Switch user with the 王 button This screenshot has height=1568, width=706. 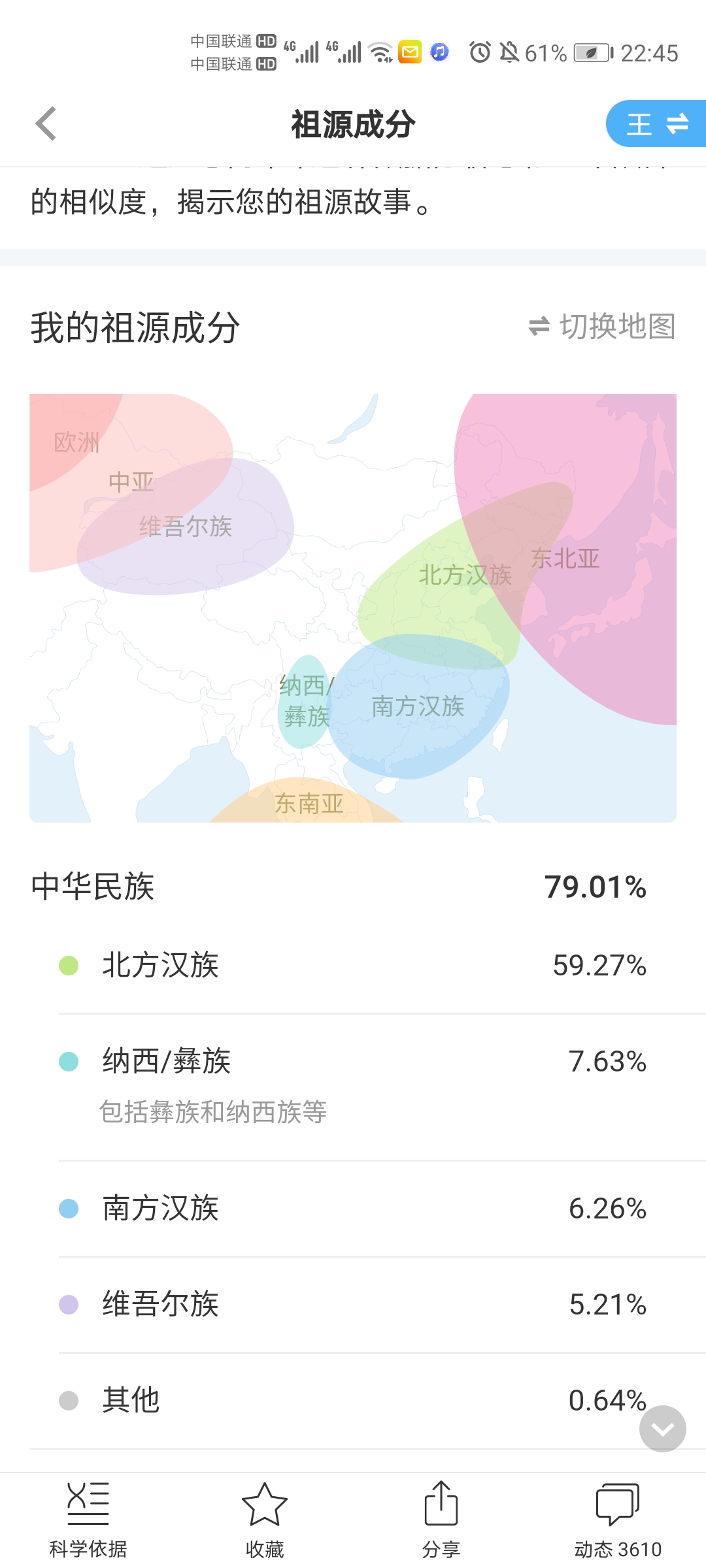(x=656, y=123)
